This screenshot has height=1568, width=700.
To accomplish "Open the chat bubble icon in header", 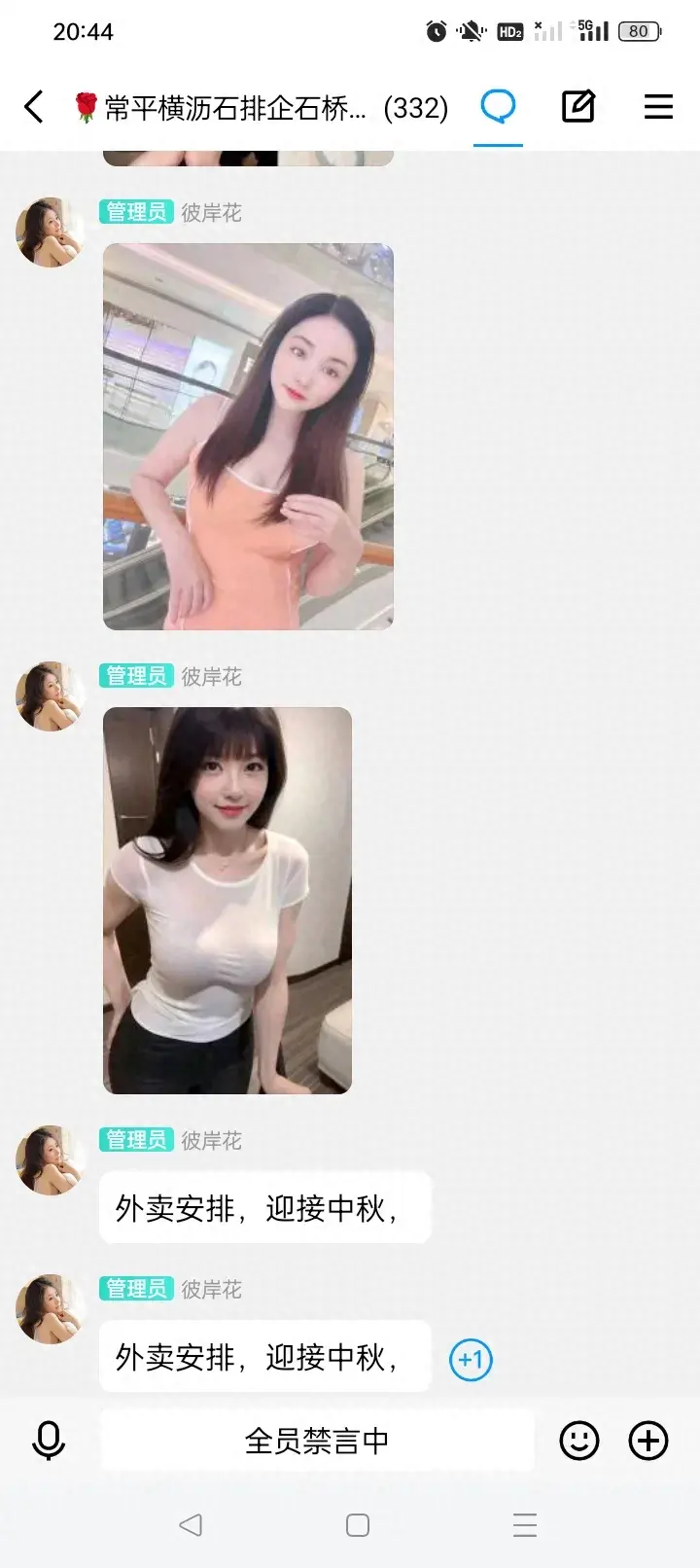I will coord(498,107).
